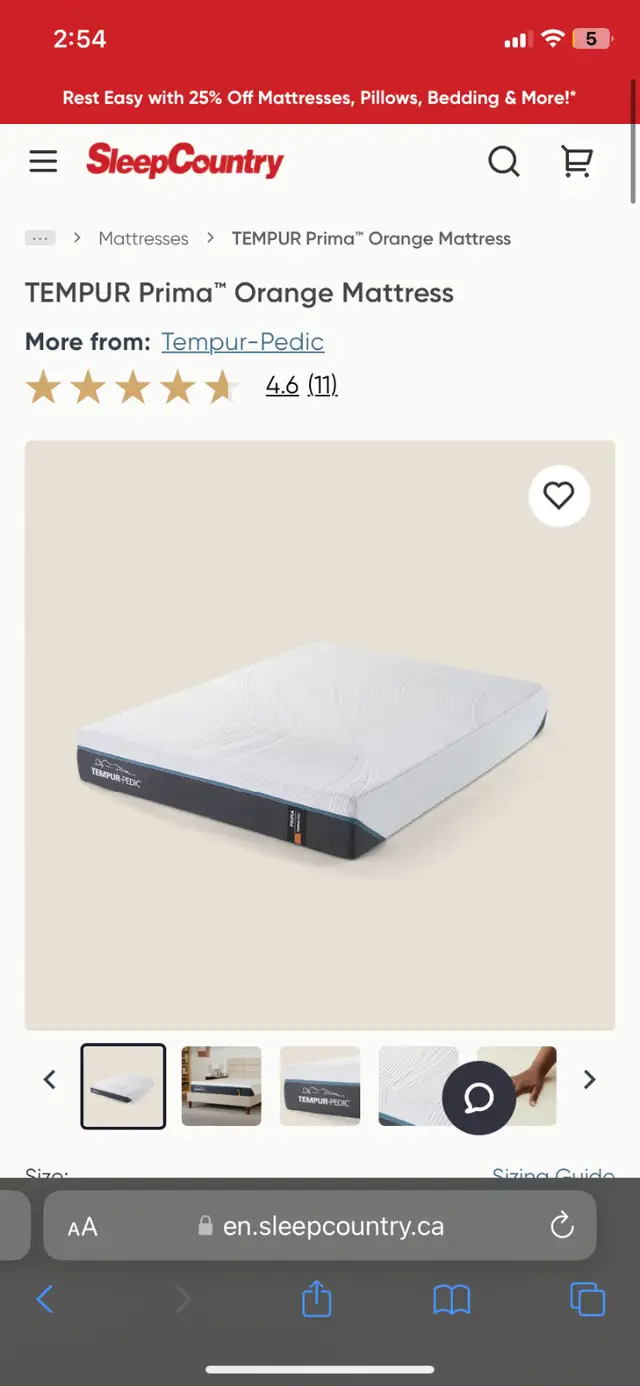The height and width of the screenshot is (1386, 640).
Task: Show next product image thumbnails
Action: click(590, 1080)
